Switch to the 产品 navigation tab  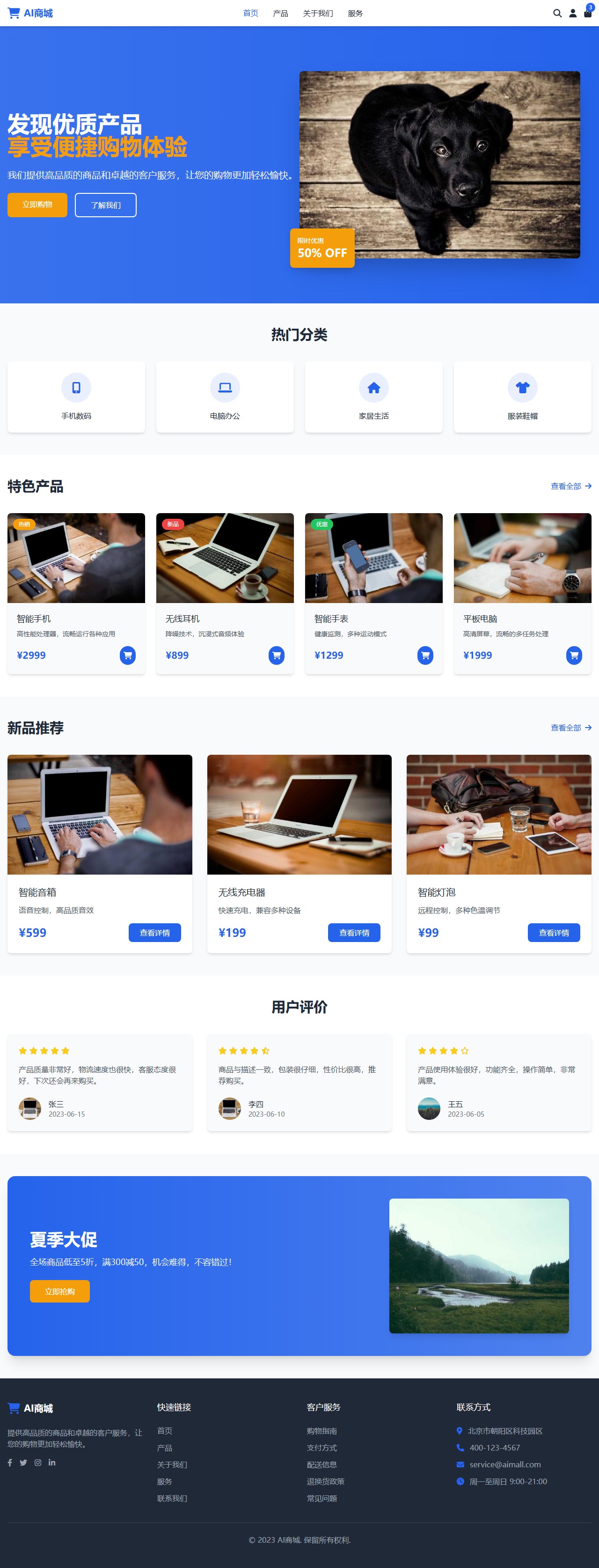[280, 13]
